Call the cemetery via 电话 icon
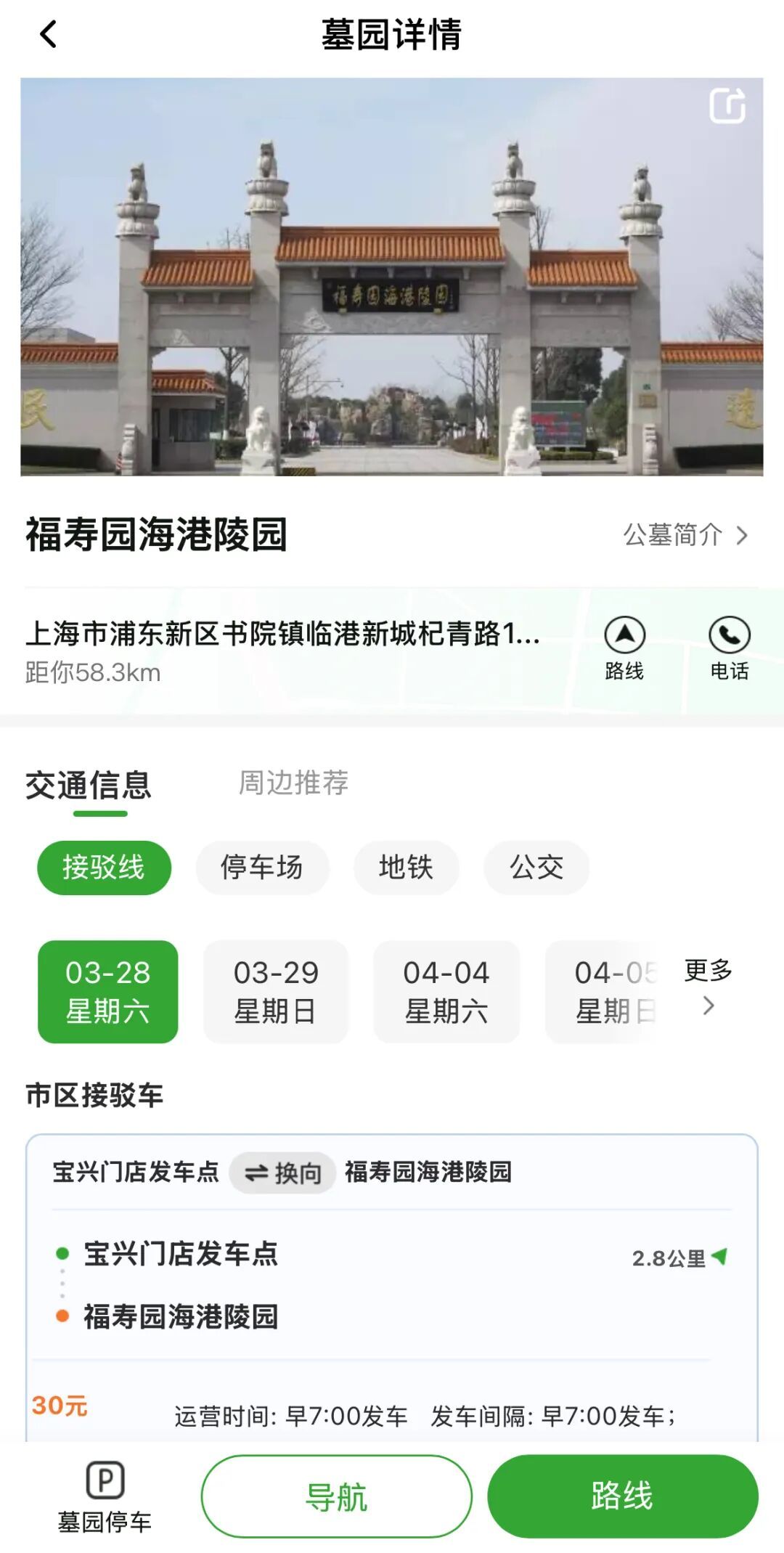The height and width of the screenshot is (1553, 784). 729,648
